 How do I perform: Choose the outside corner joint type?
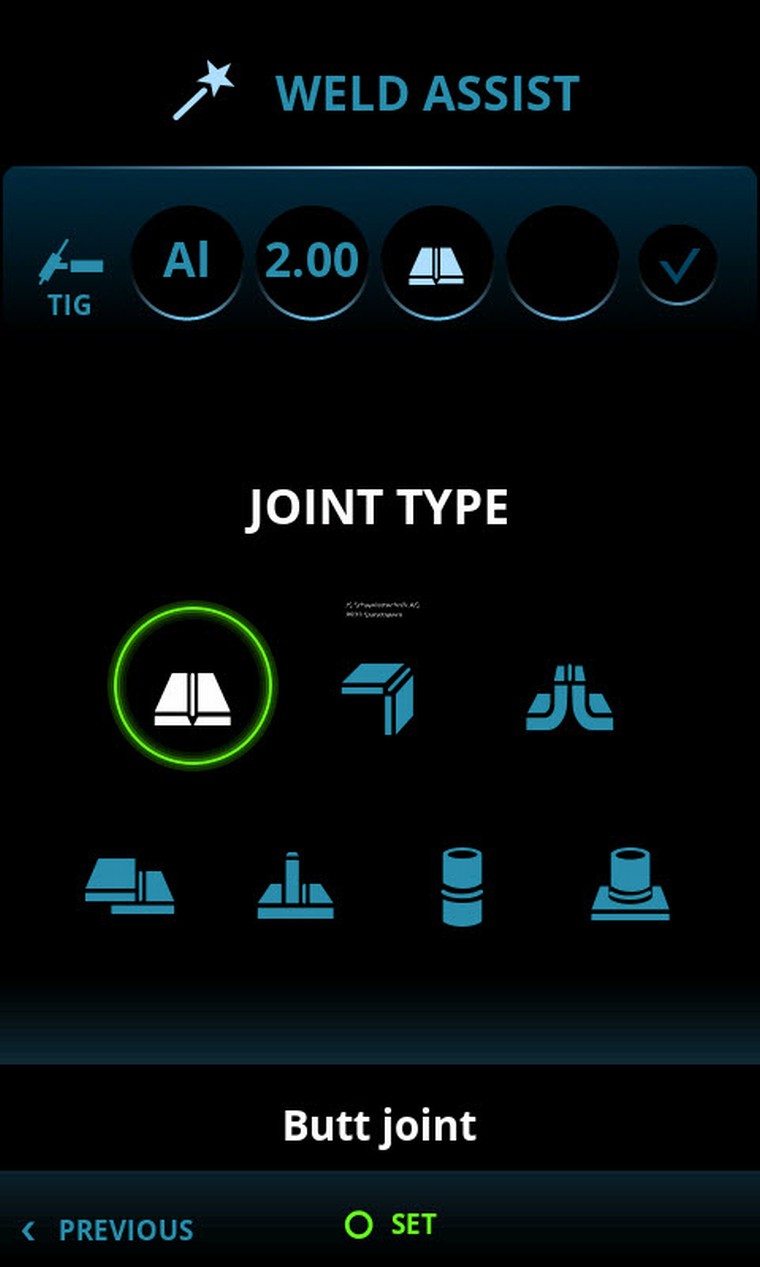click(378, 697)
